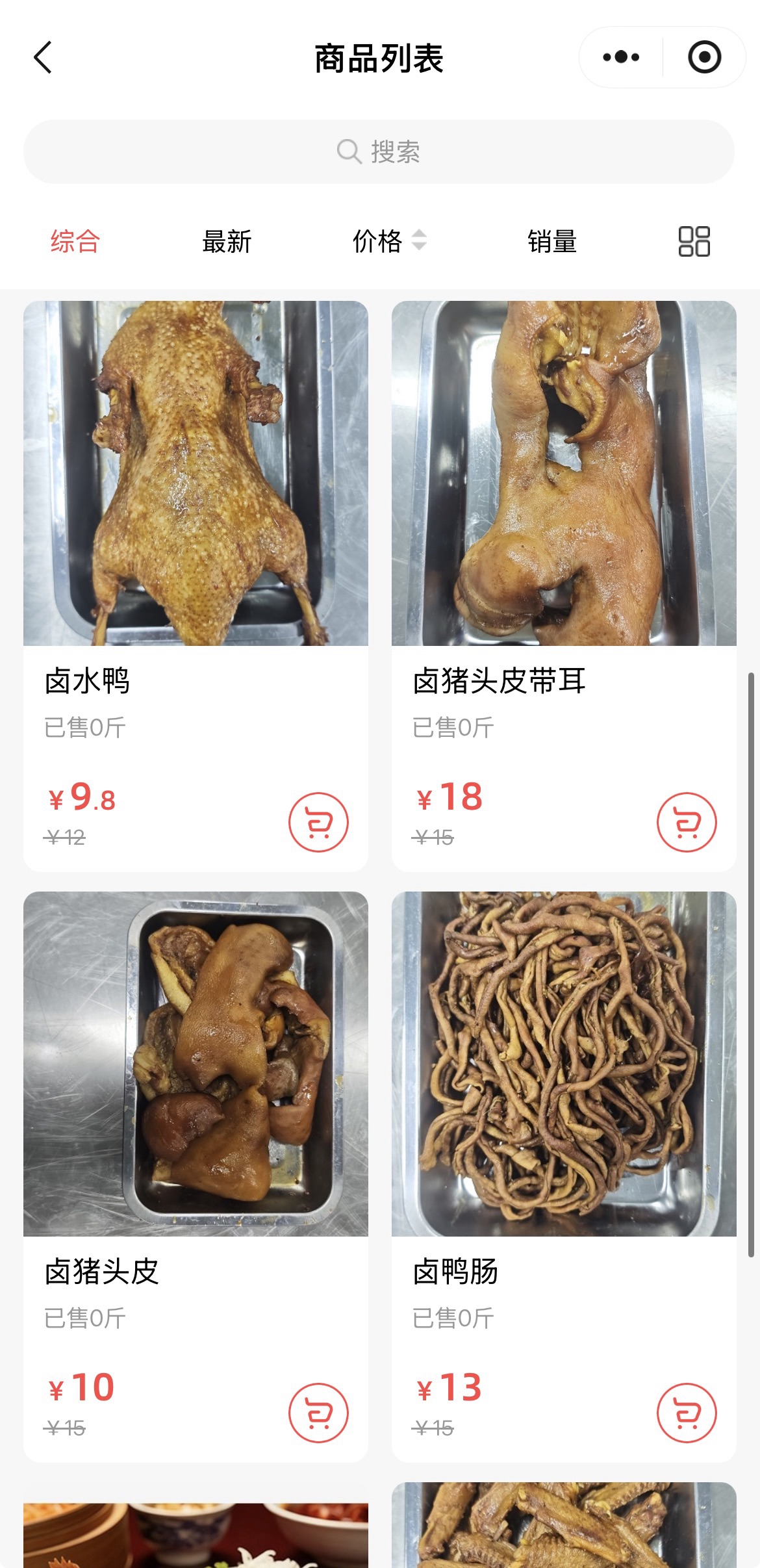Go back from the product list

pyautogui.click(x=43, y=58)
